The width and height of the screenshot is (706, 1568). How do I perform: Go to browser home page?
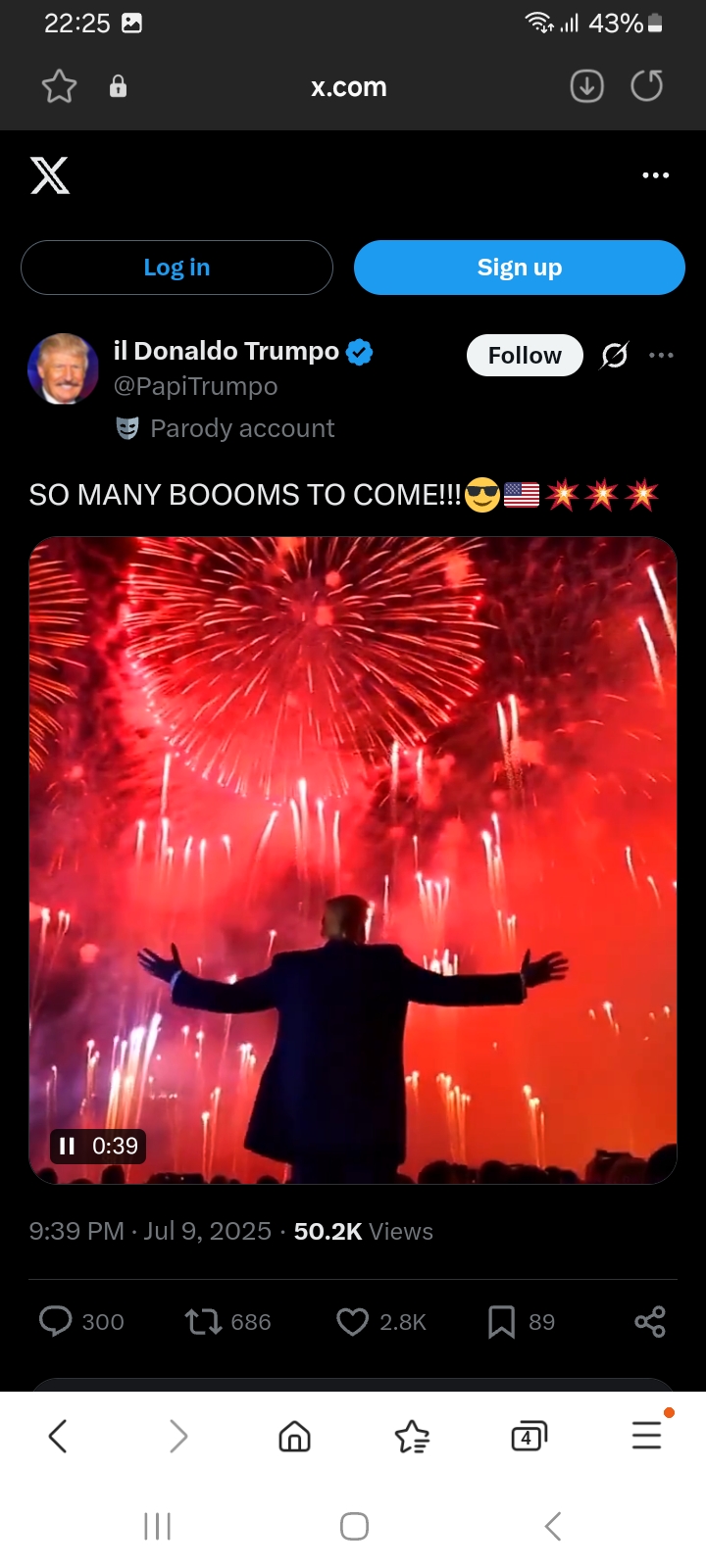click(294, 1437)
